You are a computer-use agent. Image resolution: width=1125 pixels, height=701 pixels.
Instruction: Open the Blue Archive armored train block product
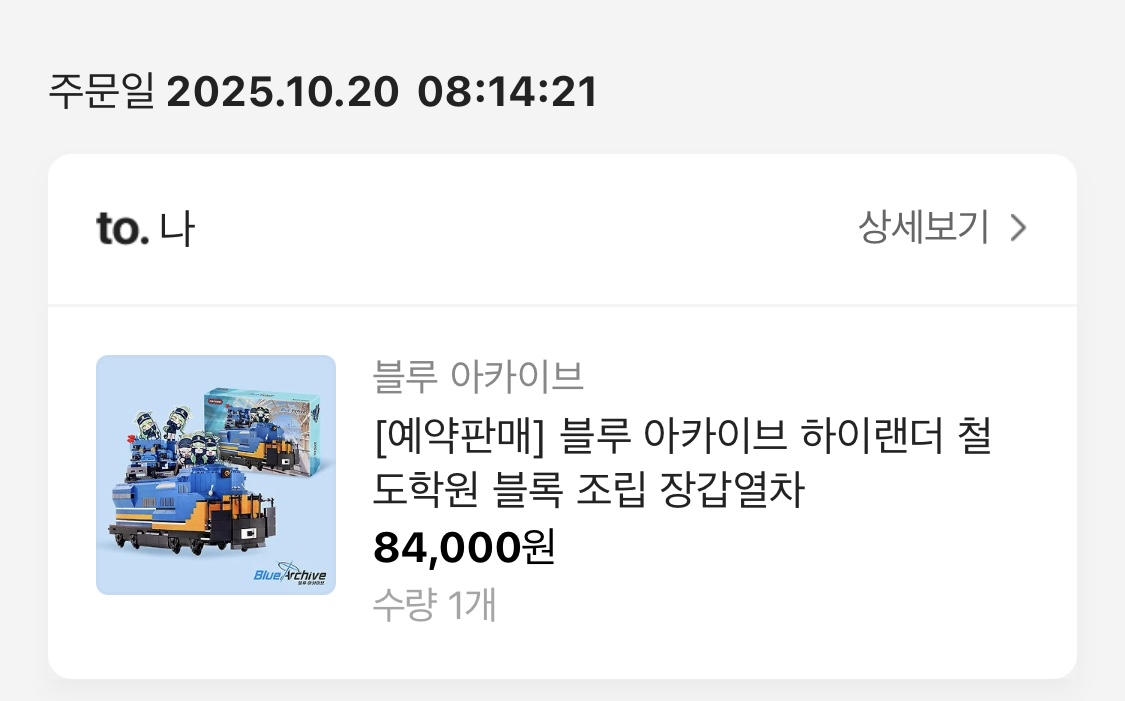pyautogui.click(x=682, y=463)
